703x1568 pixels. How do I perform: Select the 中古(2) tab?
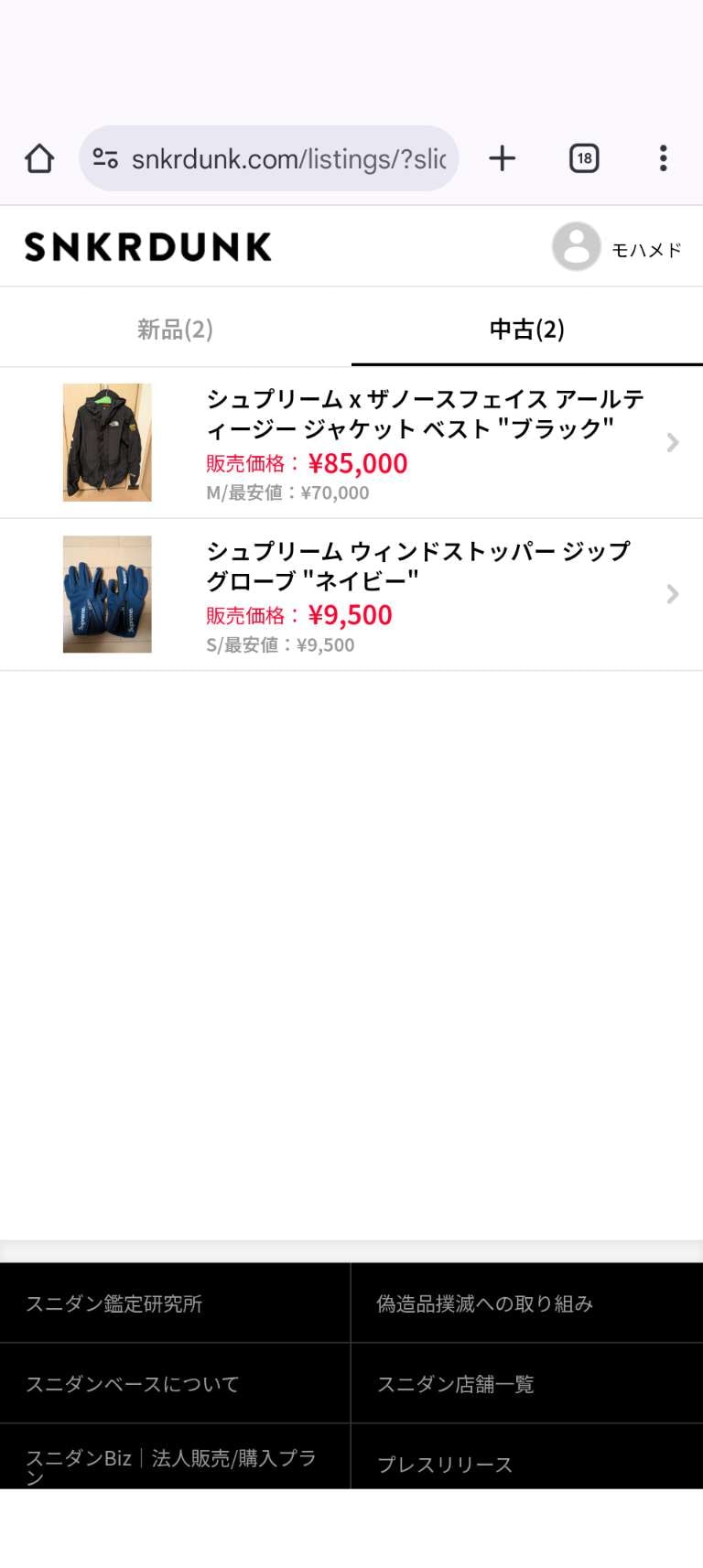pos(526,328)
